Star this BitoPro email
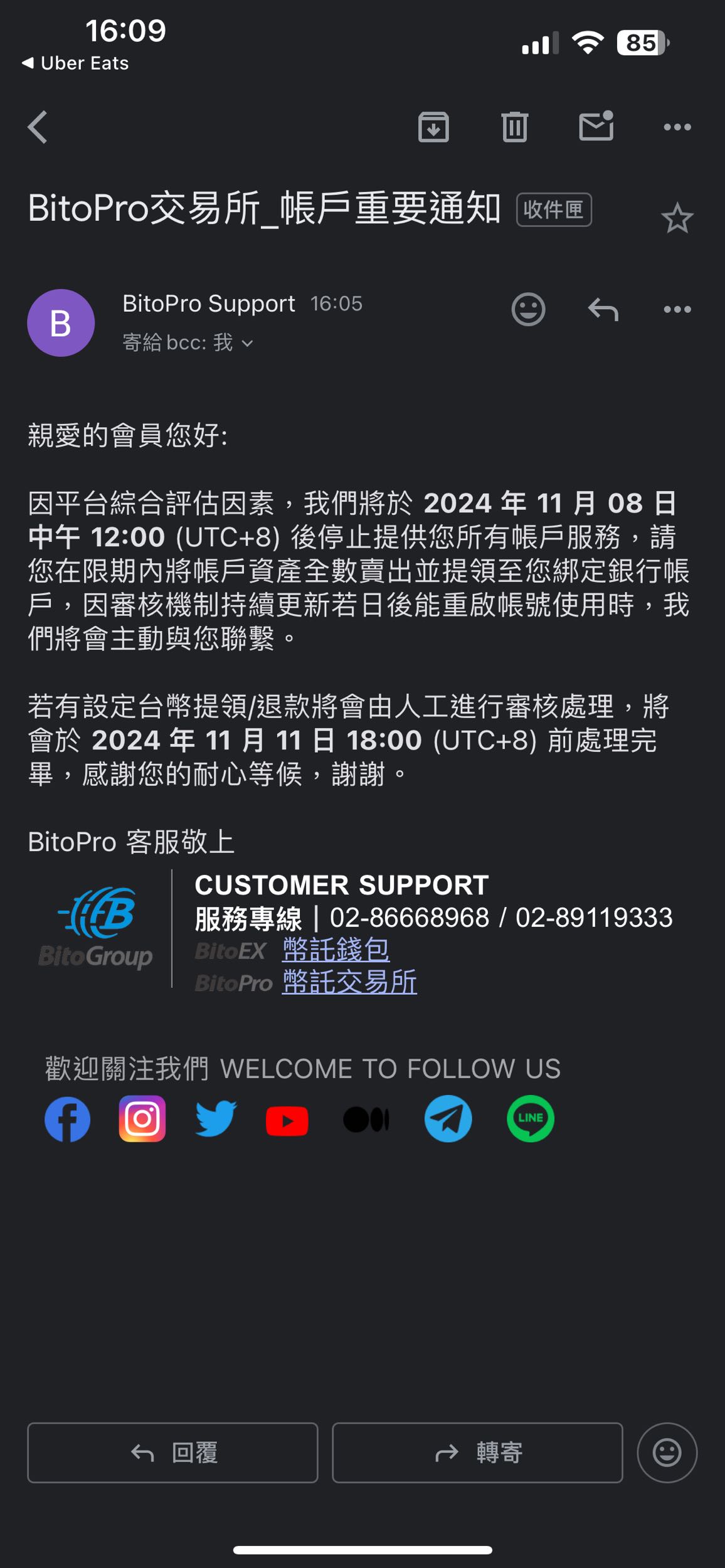This screenshot has height=1568, width=725. [677, 218]
